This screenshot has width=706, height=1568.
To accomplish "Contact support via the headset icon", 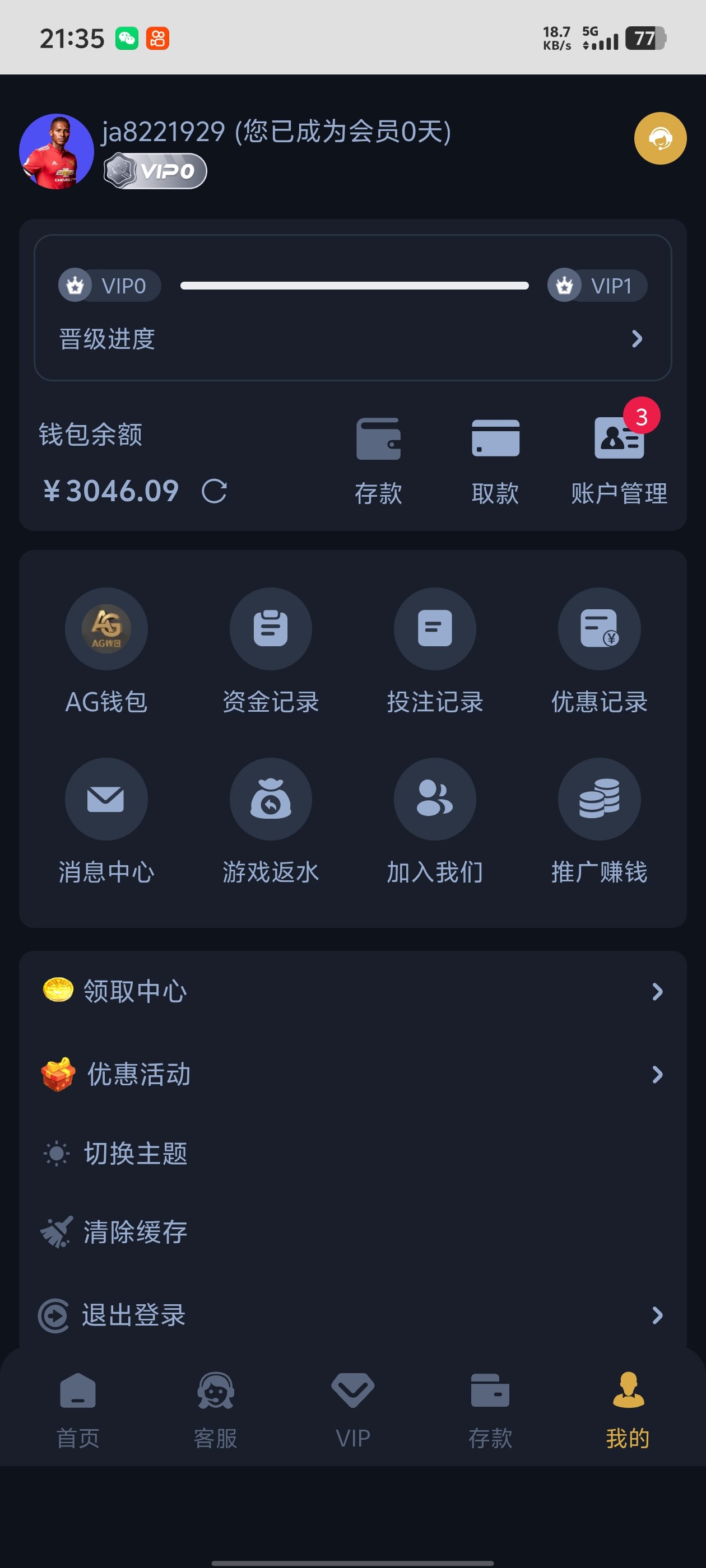I will point(659,138).
